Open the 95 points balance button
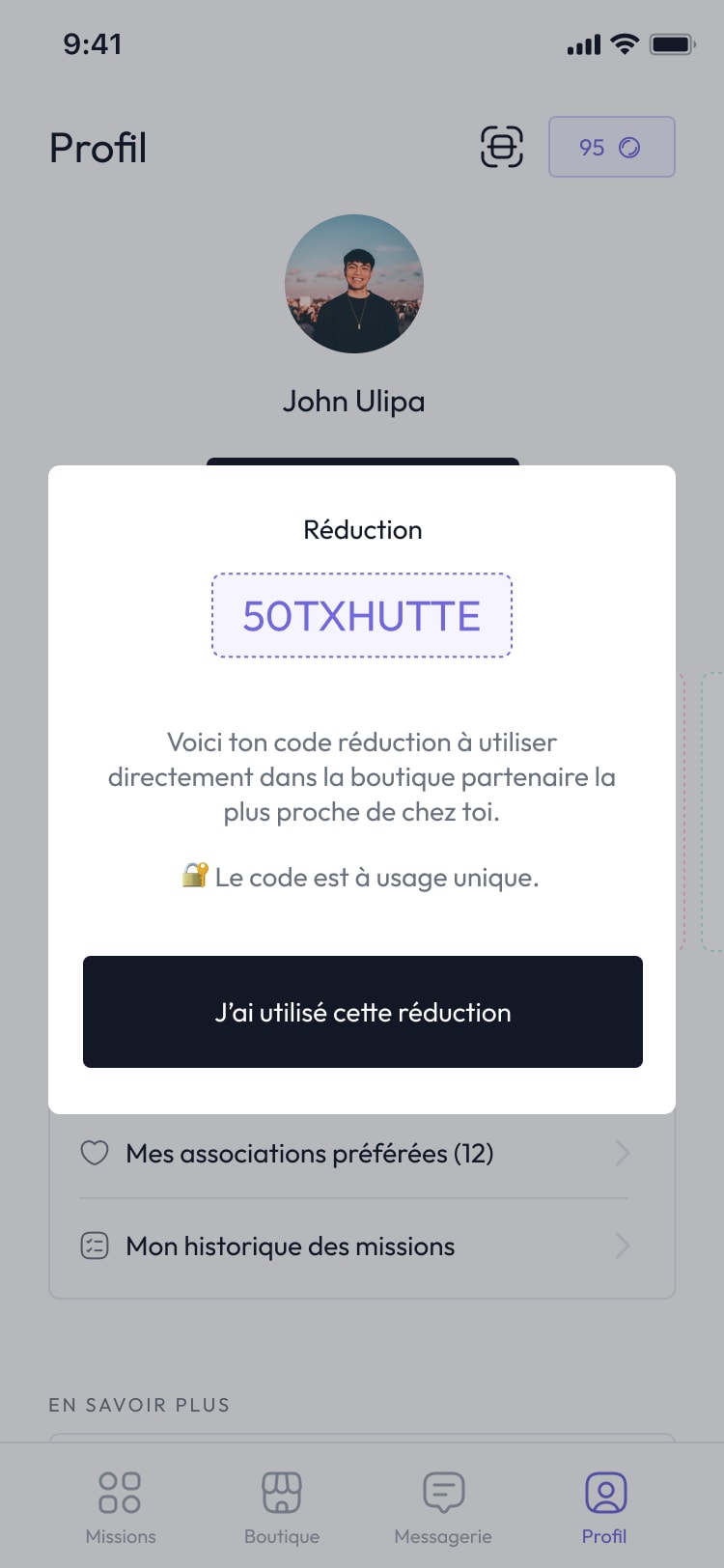 click(612, 147)
